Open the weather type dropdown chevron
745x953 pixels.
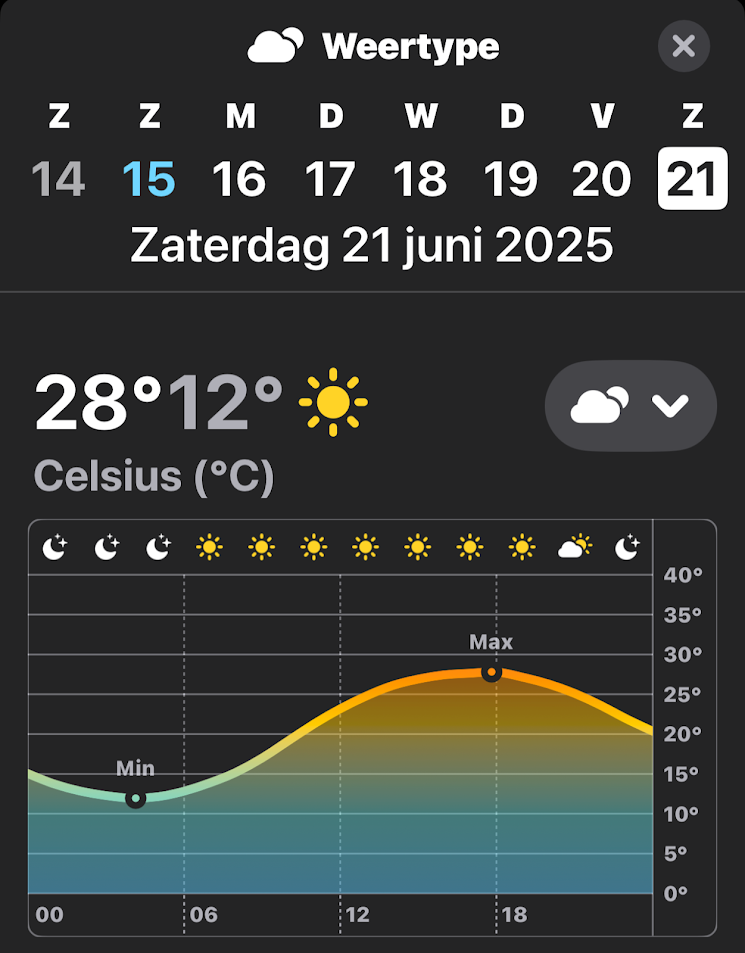tap(667, 404)
